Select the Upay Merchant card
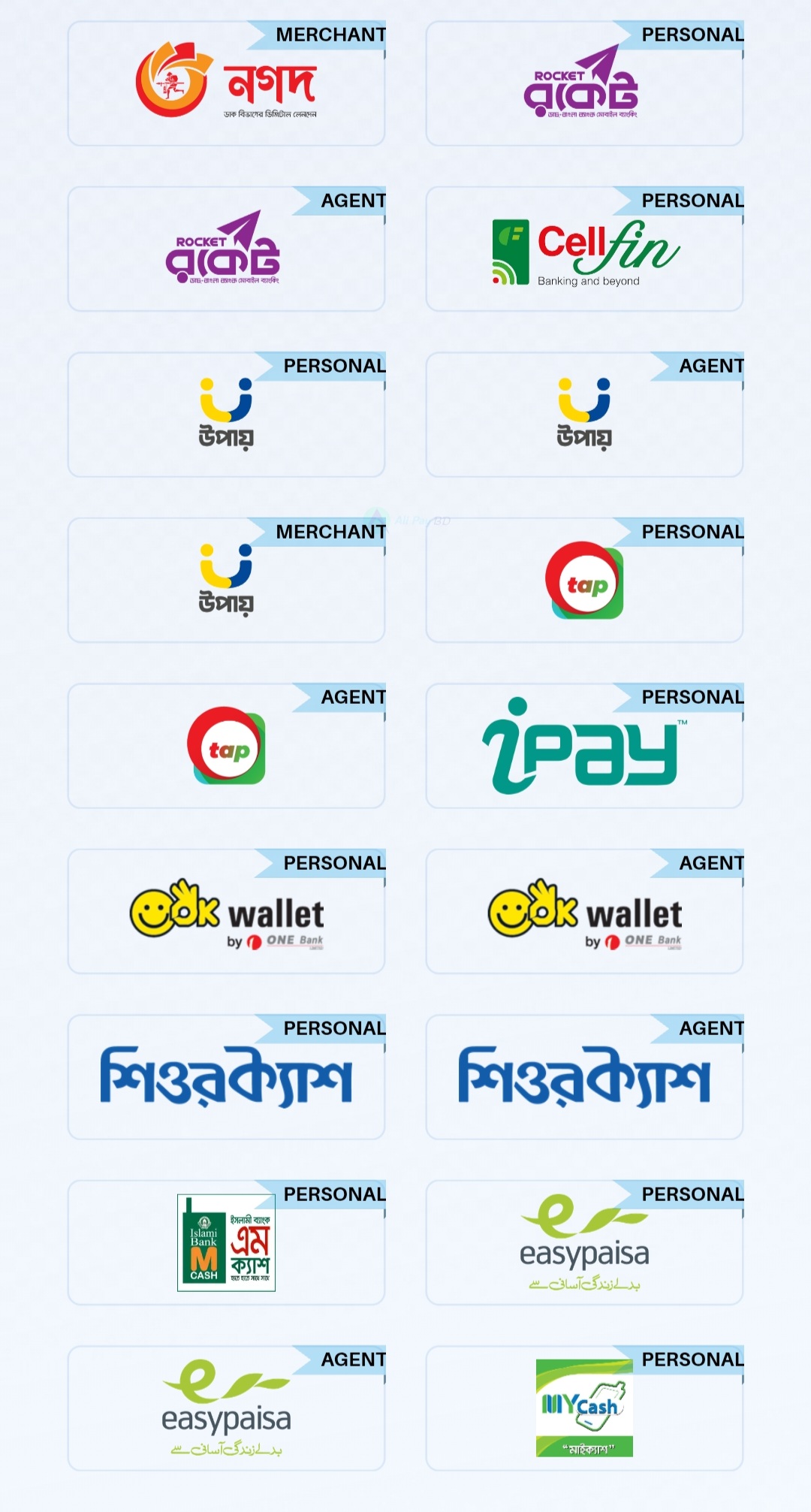The image size is (811, 1512). [226, 580]
